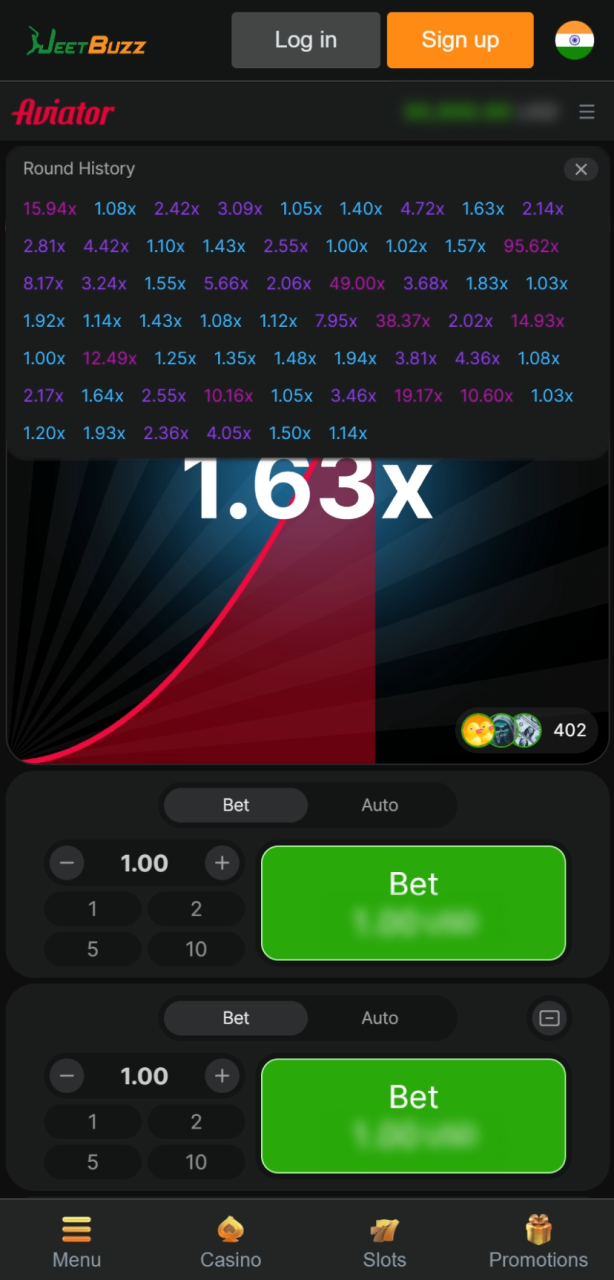
Task: Increase the second bet amount with plus
Action: (x=222, y=1076)
